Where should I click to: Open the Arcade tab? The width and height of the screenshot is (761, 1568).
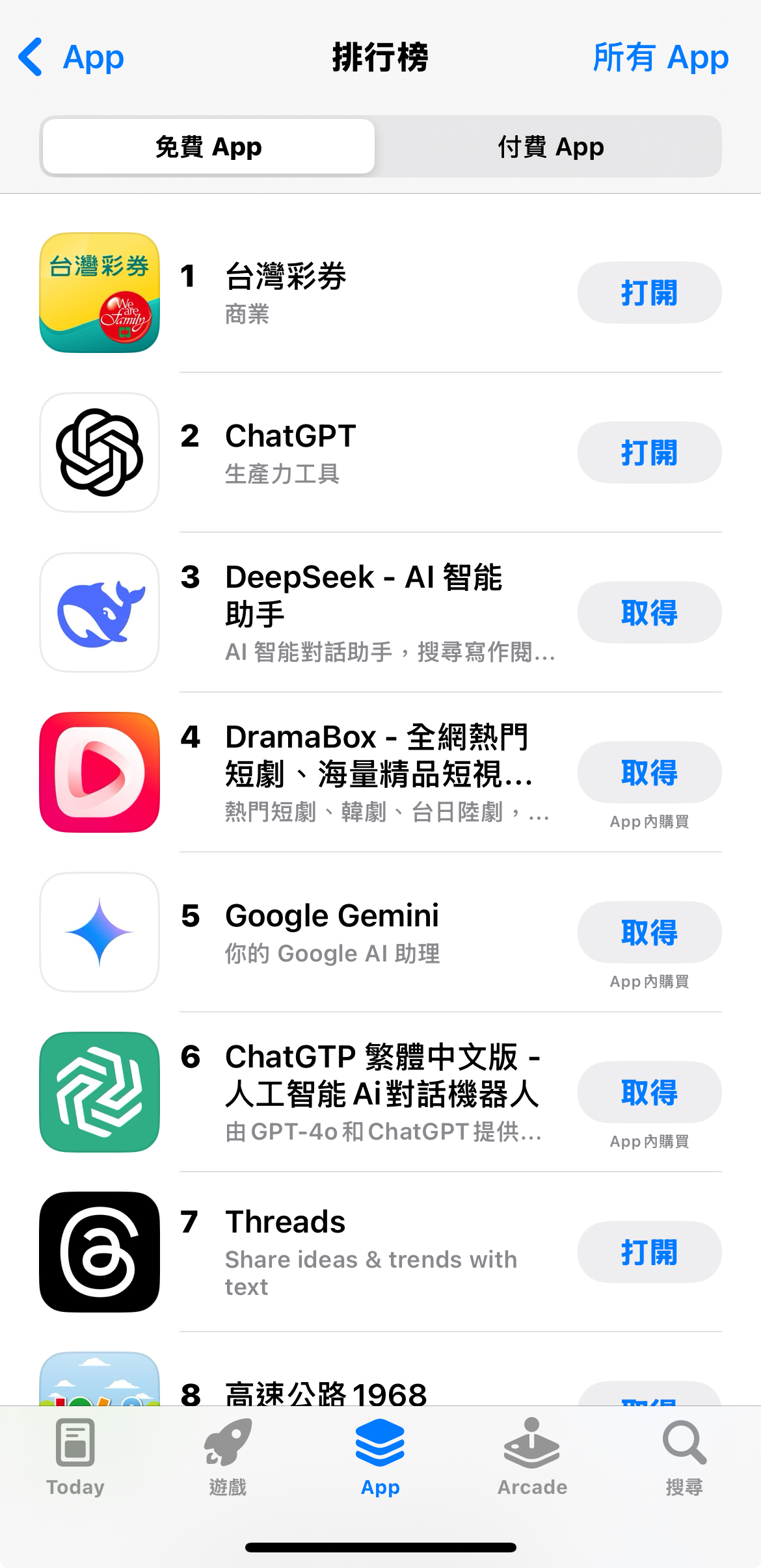(532, 1457)
